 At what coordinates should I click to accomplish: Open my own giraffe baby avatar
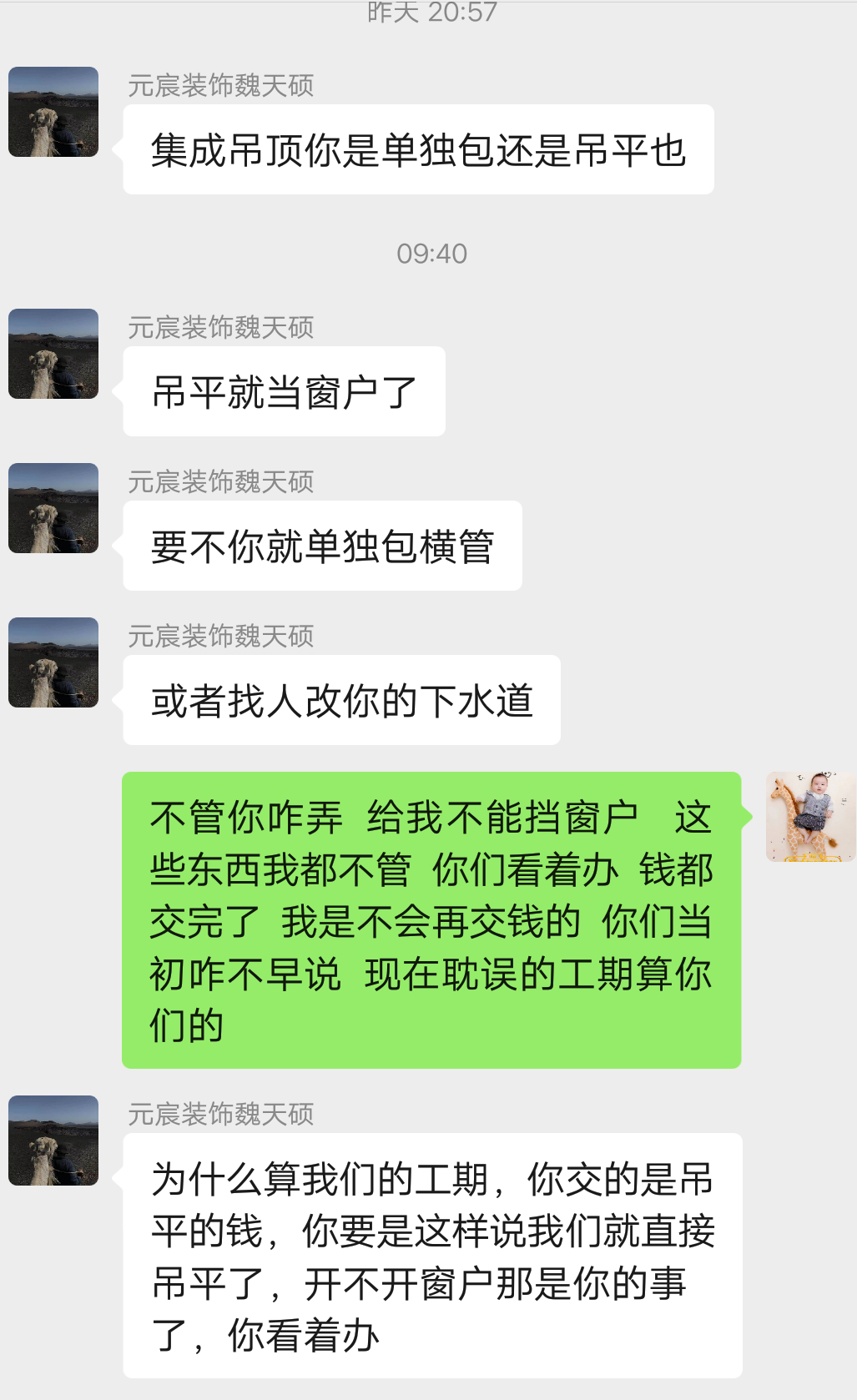(x=810, y=817)
